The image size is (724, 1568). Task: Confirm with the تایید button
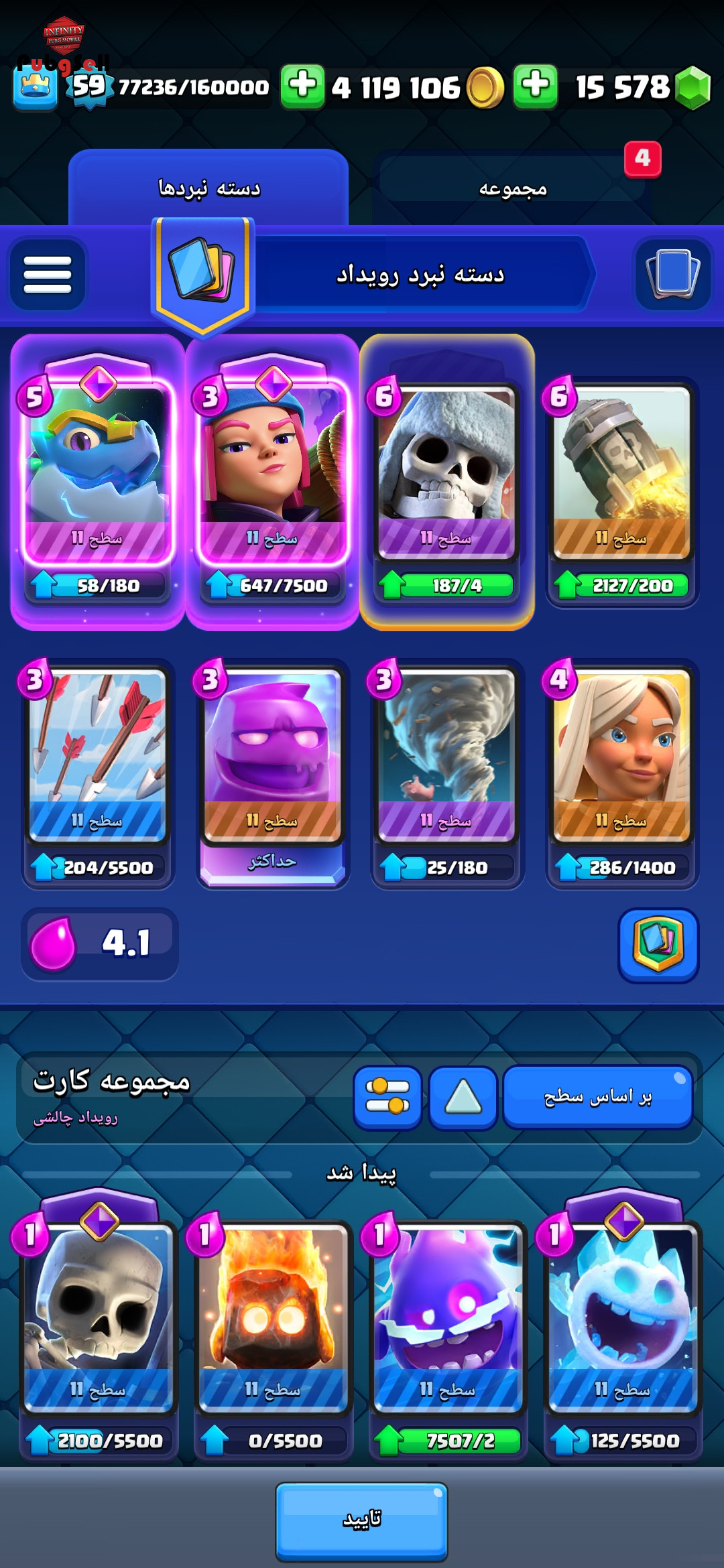click(361, 1520)
